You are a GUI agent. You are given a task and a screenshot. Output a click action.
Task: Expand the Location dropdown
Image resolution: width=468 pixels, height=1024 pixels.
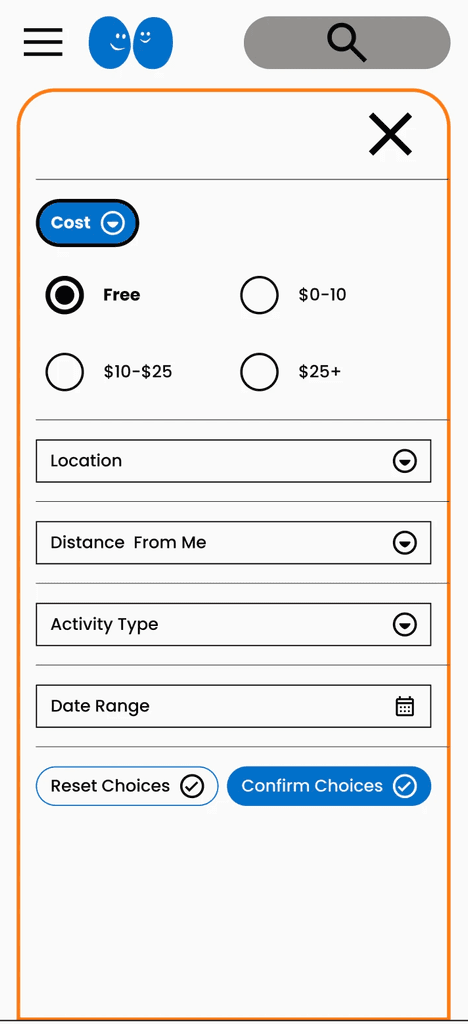click(x=234, y=461)
